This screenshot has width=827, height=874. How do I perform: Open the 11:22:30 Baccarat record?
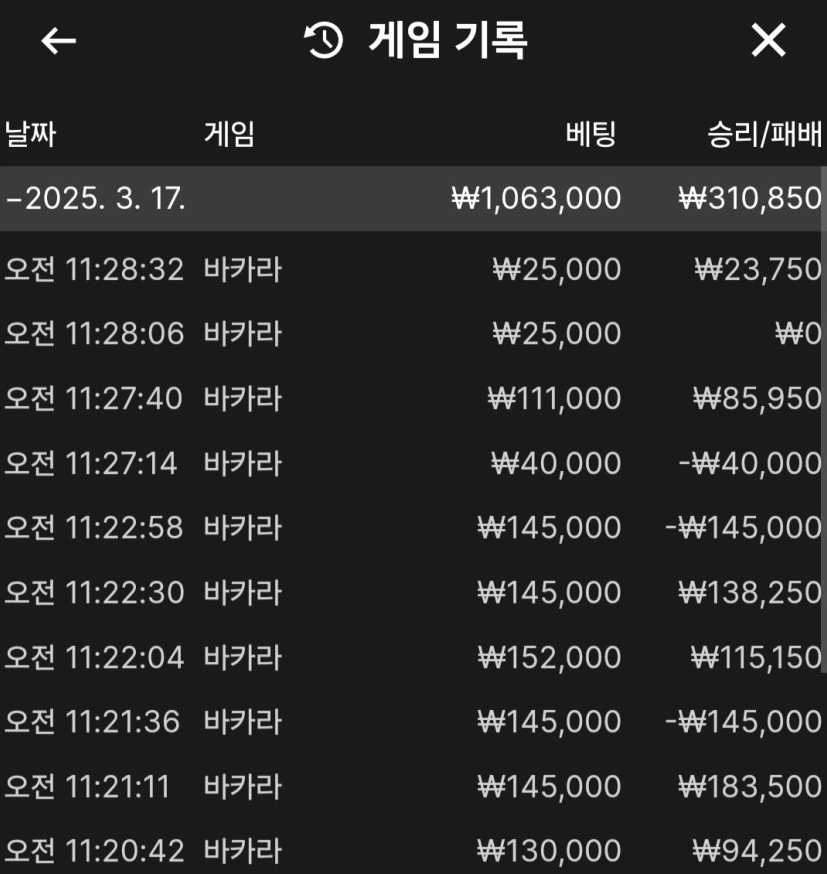(x=413, y=592)
